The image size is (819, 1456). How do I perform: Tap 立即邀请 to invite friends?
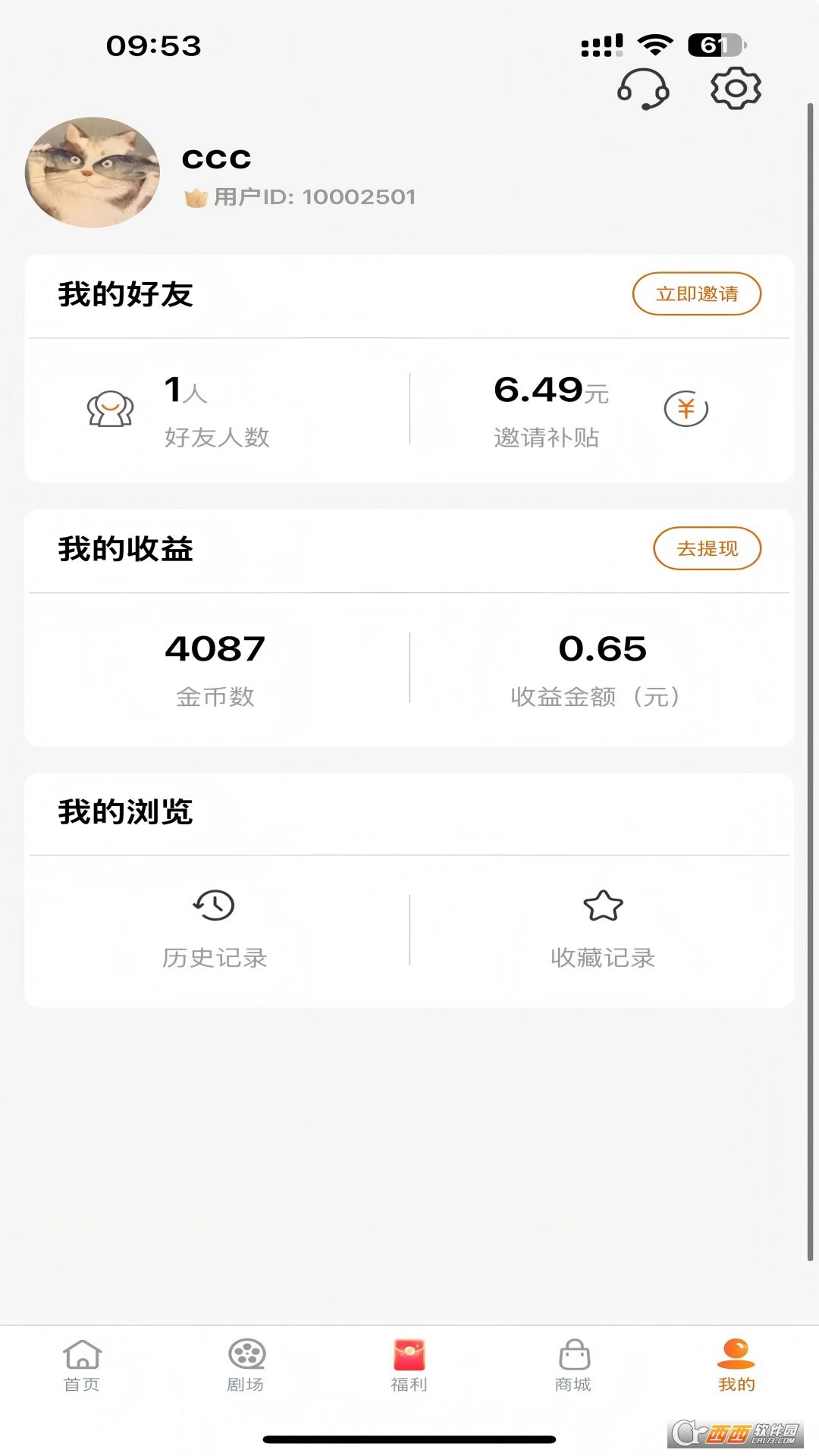coord(696,294)
